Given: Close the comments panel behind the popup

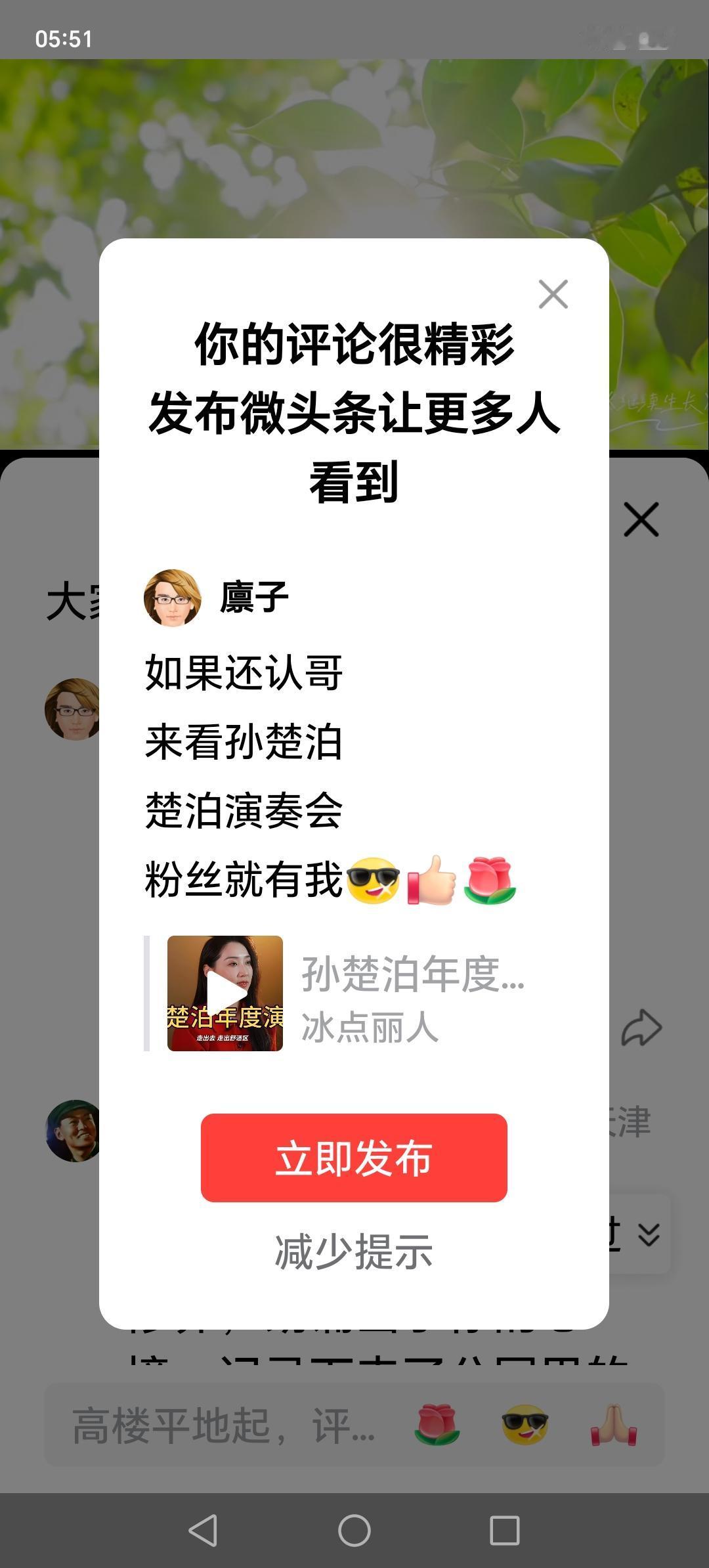Looking at the screenshot, I should 641,519.
